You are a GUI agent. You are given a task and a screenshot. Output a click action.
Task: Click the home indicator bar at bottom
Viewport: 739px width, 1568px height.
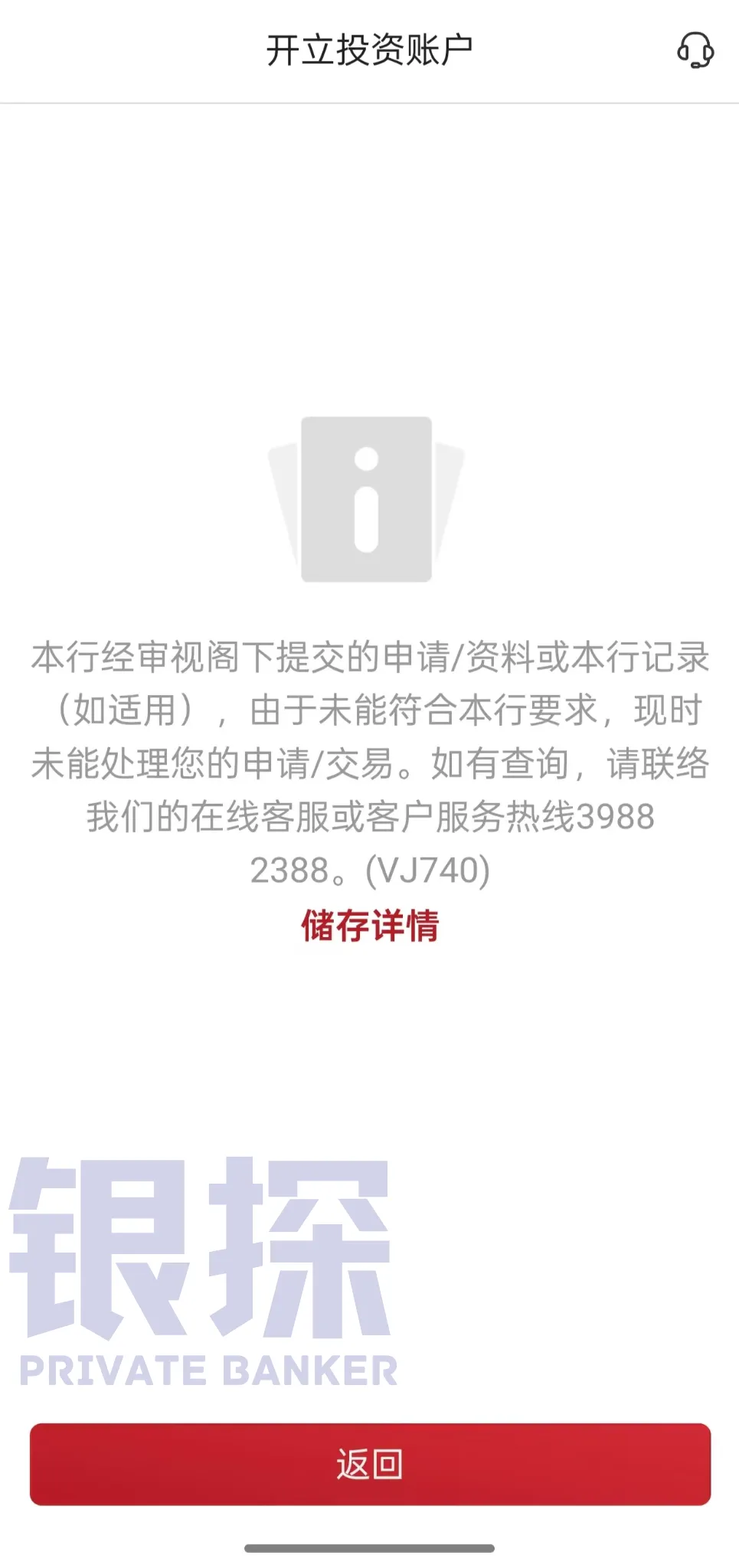(x=369, y=1548)
